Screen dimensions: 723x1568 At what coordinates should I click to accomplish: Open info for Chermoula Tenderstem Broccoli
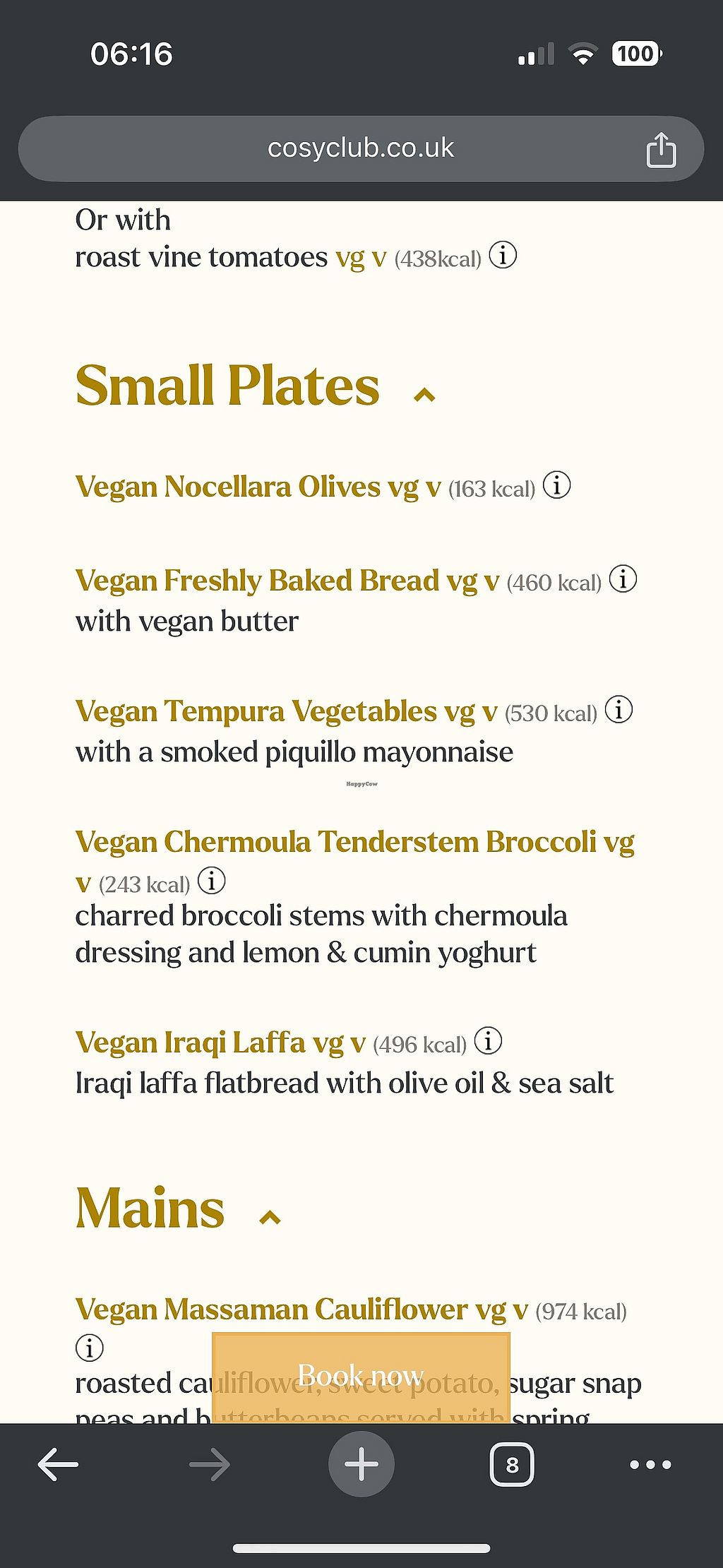tap(211, 881)
